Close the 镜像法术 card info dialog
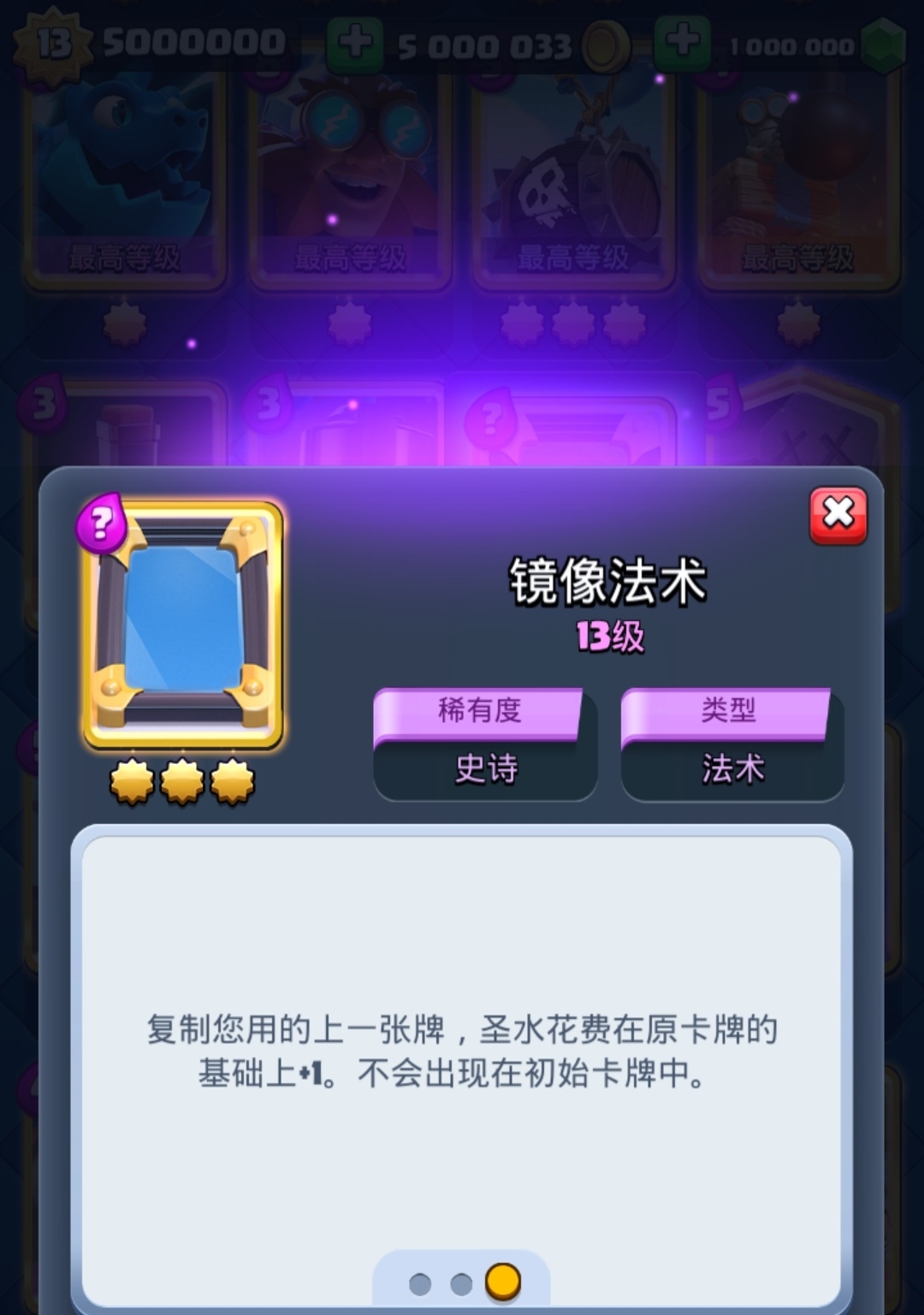The width and height of the screenshot is (924, 1315). click(x=838, y=516)
